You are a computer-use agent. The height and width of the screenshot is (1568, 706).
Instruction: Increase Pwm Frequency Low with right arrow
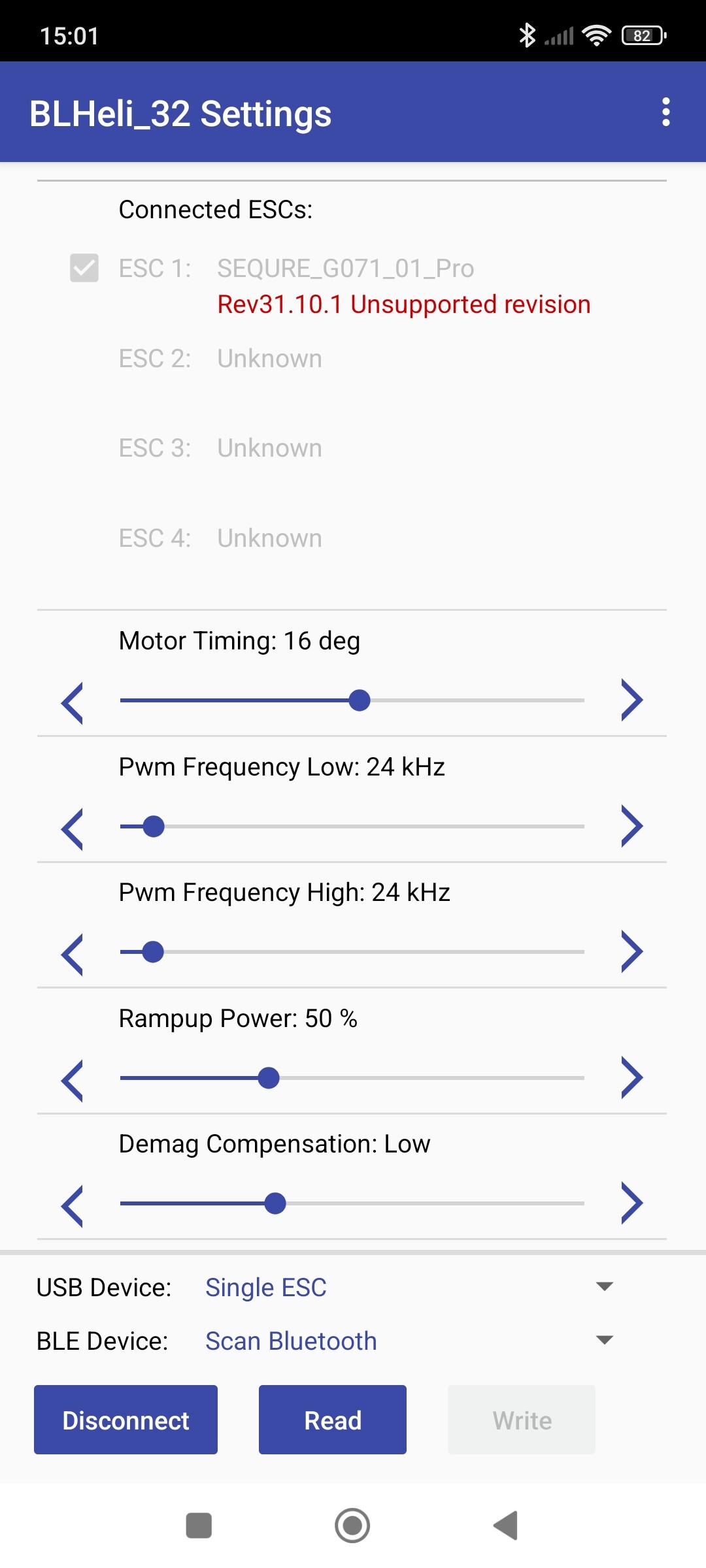(x=631, y=826)
